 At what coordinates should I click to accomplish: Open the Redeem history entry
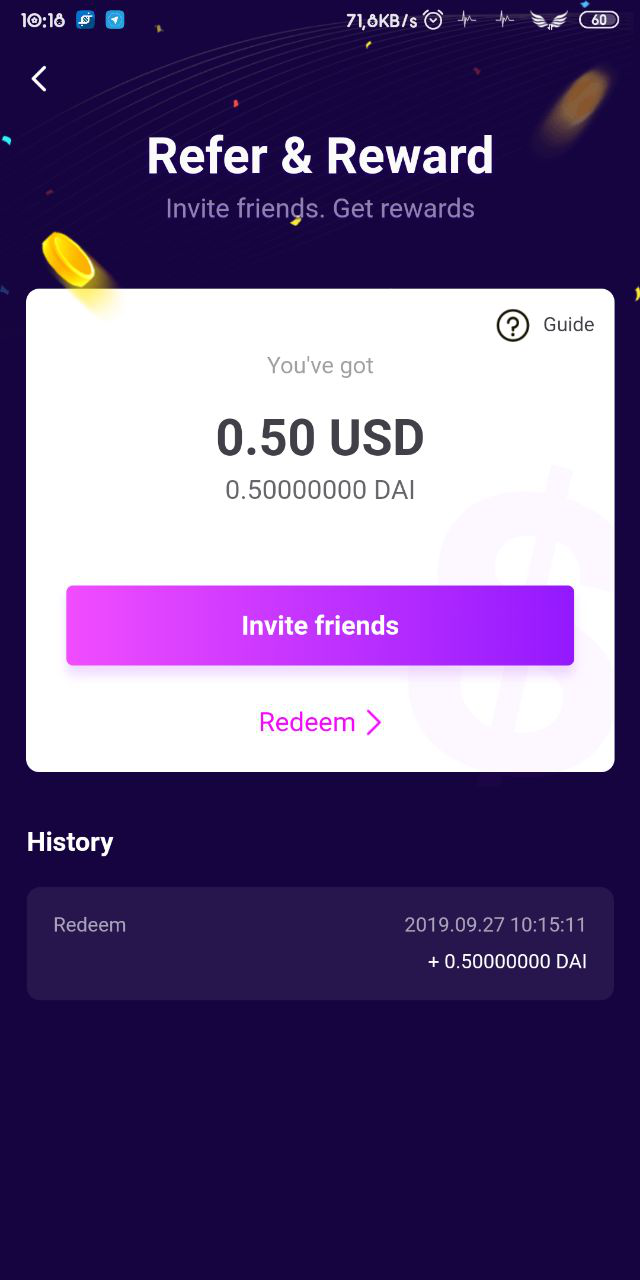pos(320,943)
